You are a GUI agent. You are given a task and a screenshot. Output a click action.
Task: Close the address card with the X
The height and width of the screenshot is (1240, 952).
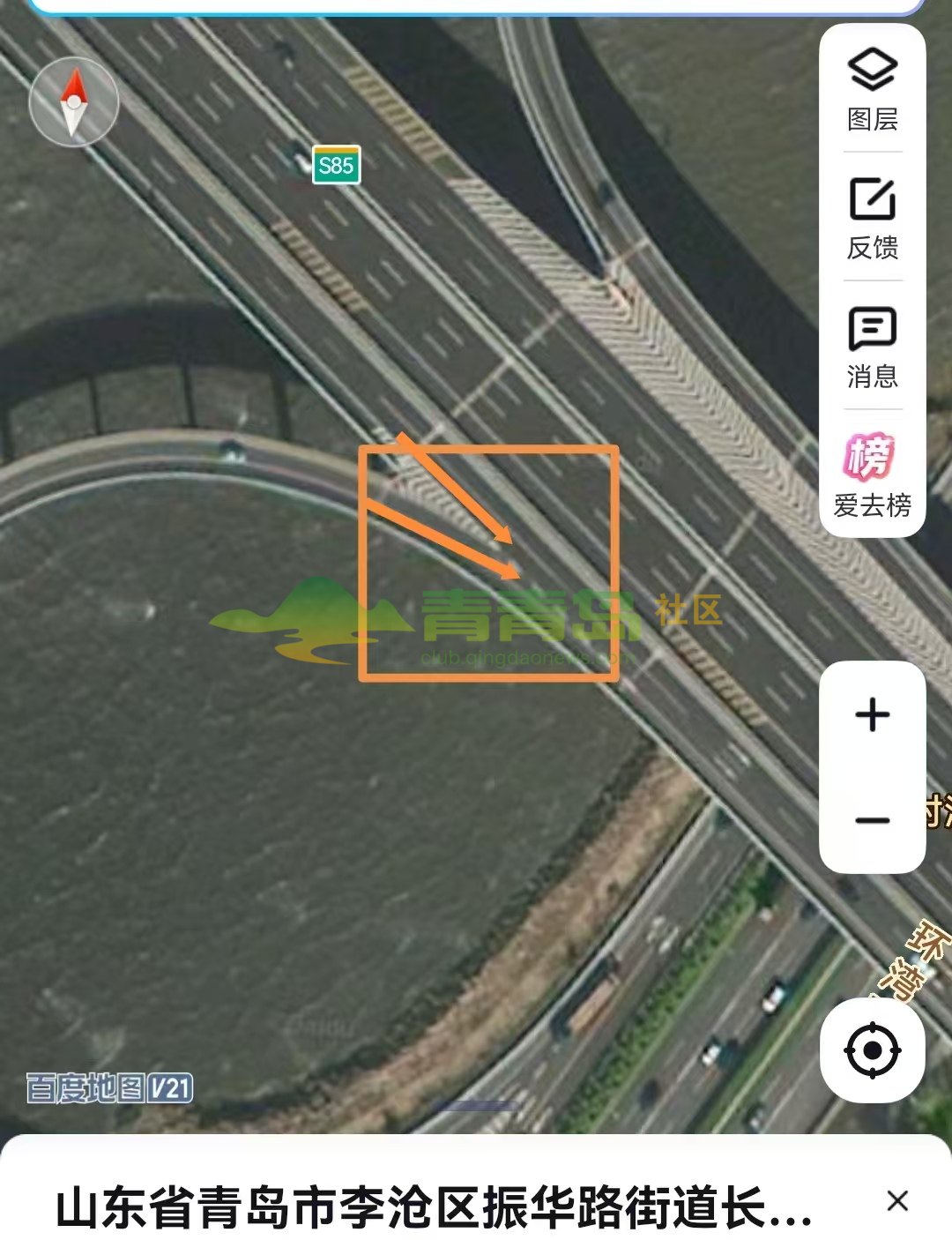coord(897,1200)
